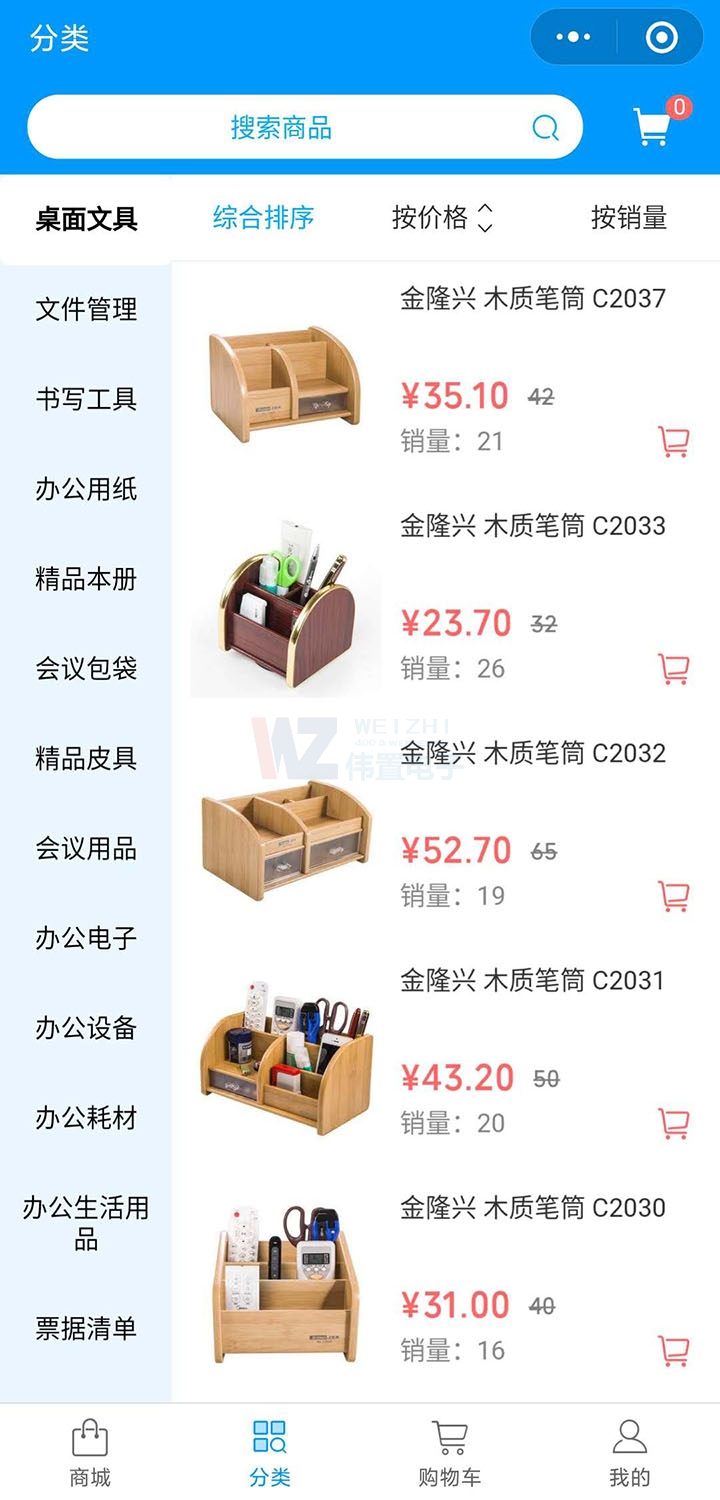The height and width of the screenshot is (1500, 720).
Task: Open the 办公用纸 category
Action: (86, 489)
